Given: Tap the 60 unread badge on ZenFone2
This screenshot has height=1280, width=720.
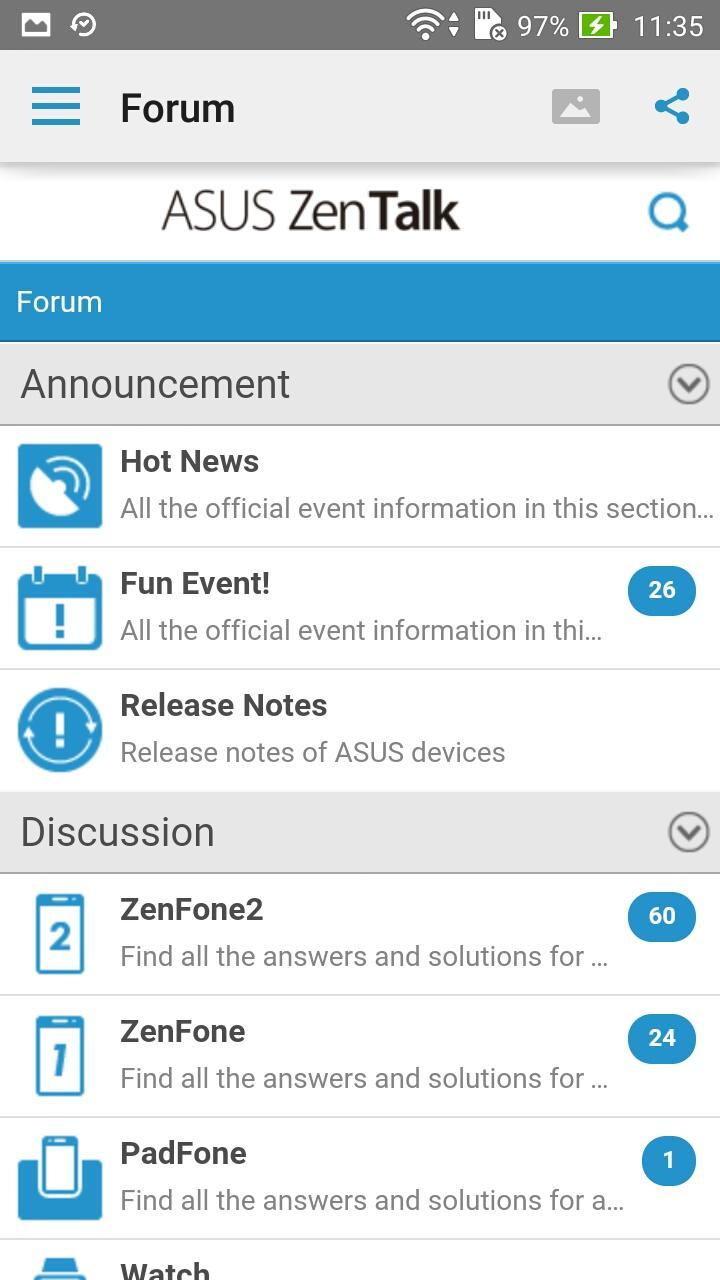Looking at the screenshot, I should tap(661, 916).
